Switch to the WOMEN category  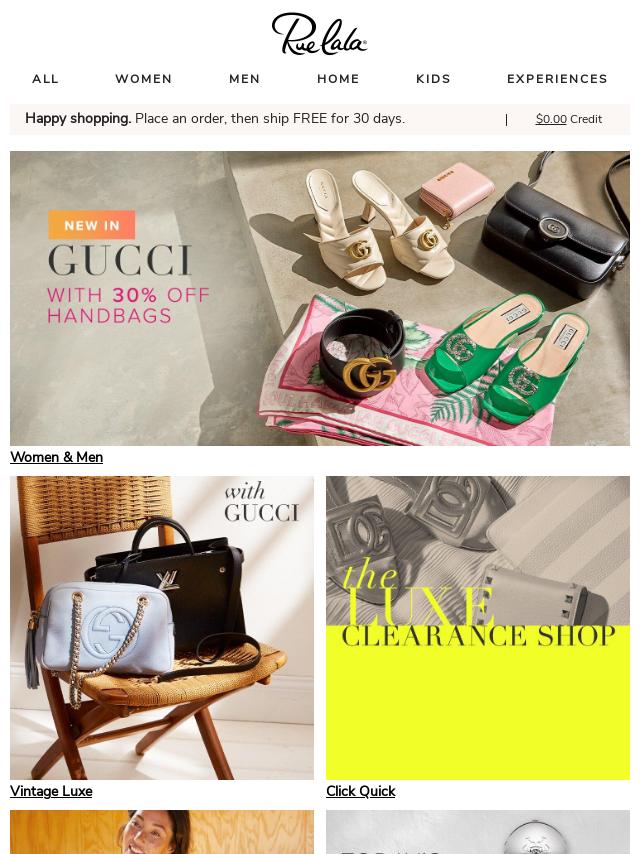point(143,79)
